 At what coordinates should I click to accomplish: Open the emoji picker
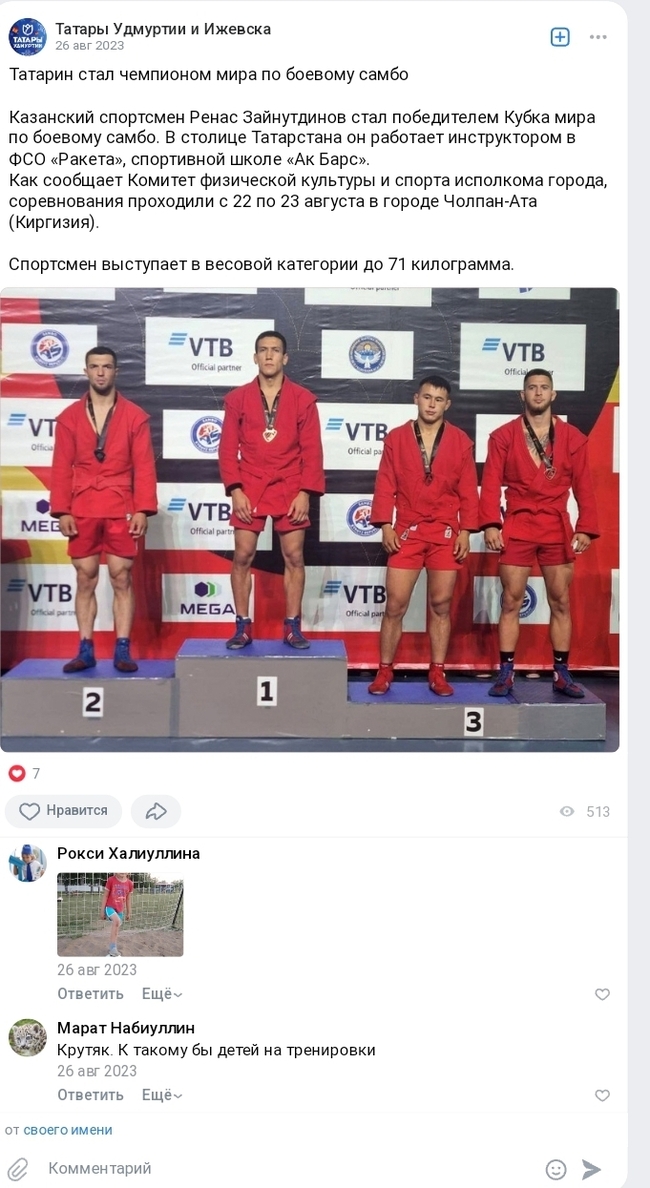pyautogui.click(x=556, y=1169)
